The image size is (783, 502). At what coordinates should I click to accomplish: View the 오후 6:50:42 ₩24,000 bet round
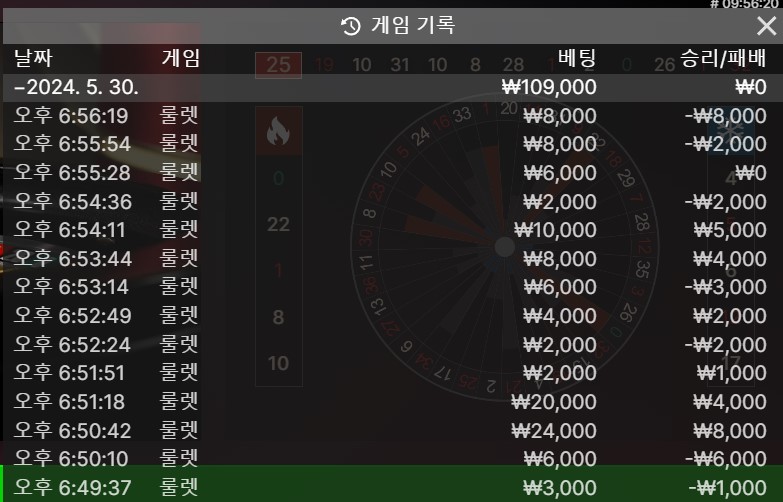[x=390, y=431]
